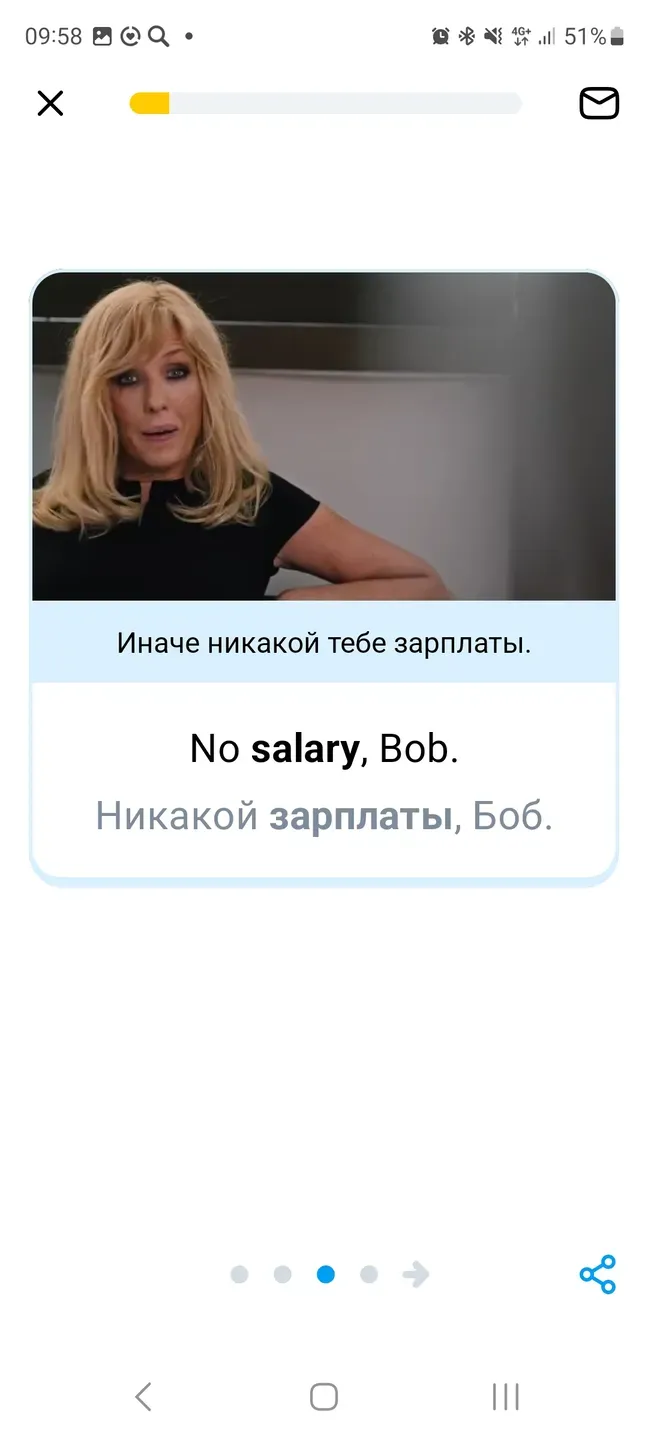Go back using system back button
The image size is (648, 1440).
tap(143, 1396)
